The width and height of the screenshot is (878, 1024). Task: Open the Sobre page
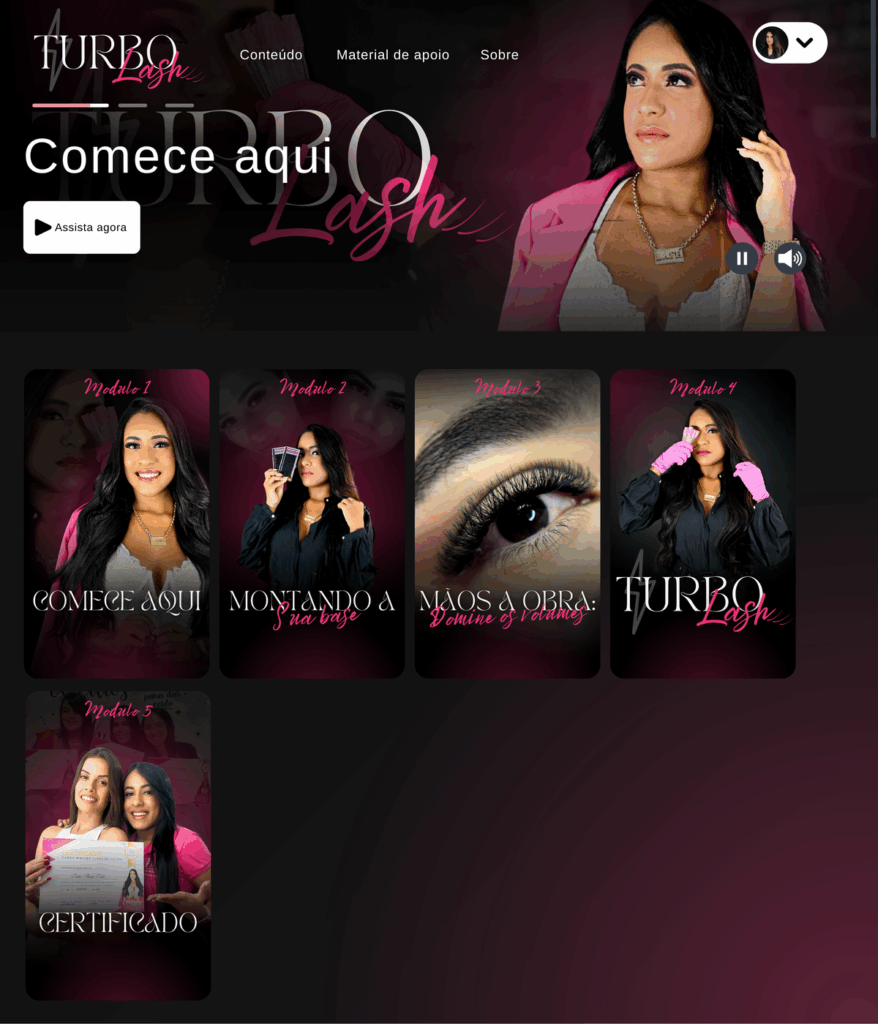point(499,55)
